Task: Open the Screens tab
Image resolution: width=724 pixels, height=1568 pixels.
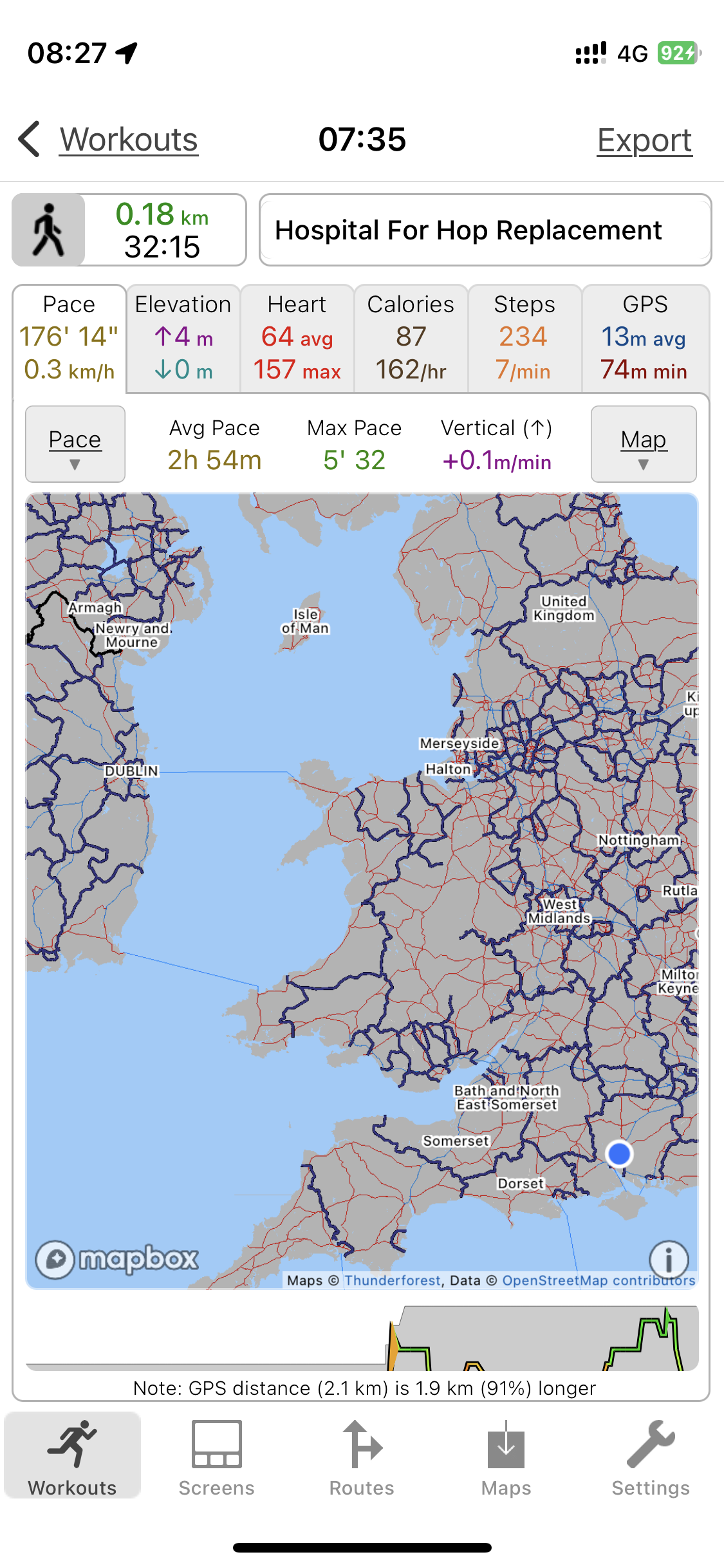Action: (x=217, y=1458)
